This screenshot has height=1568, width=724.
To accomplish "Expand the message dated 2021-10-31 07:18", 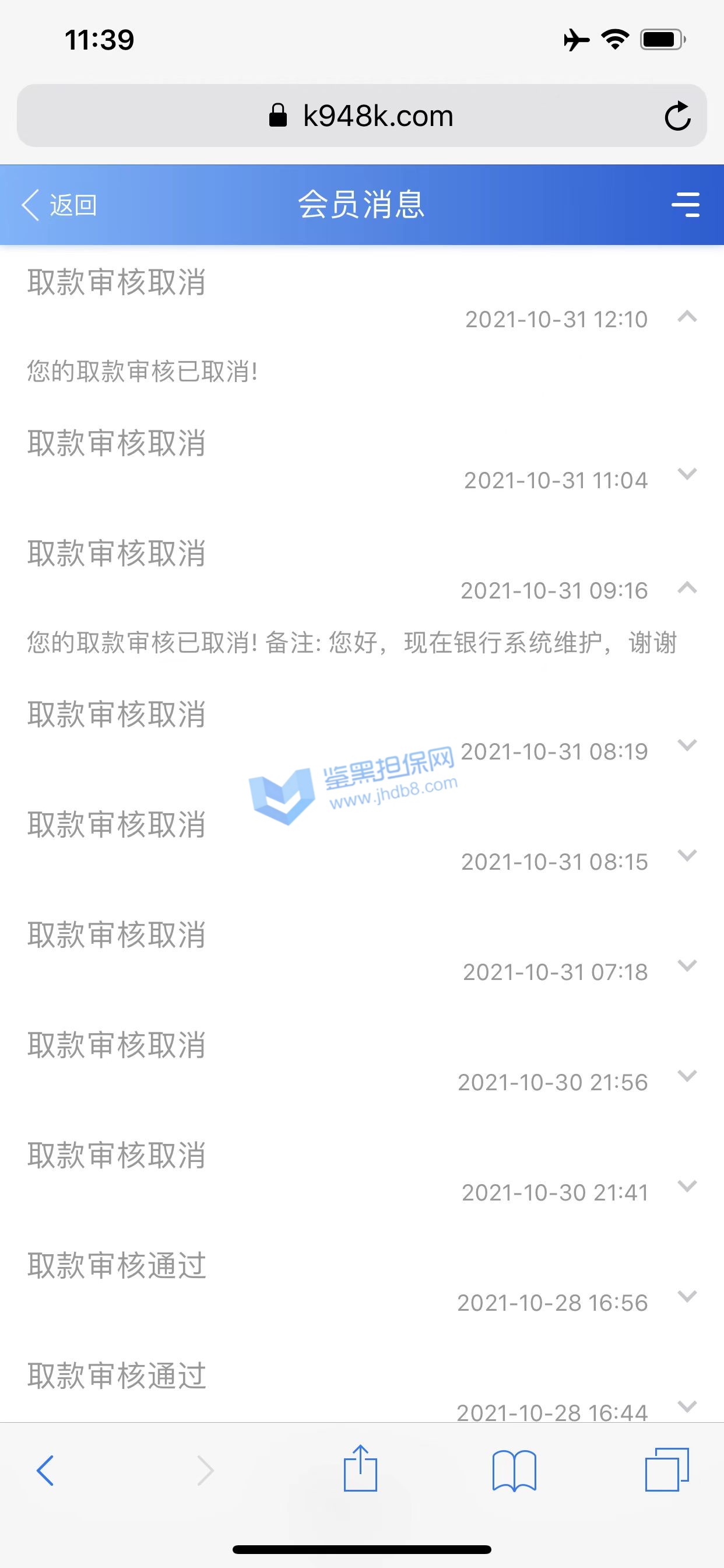I will (x=687, y=966).
